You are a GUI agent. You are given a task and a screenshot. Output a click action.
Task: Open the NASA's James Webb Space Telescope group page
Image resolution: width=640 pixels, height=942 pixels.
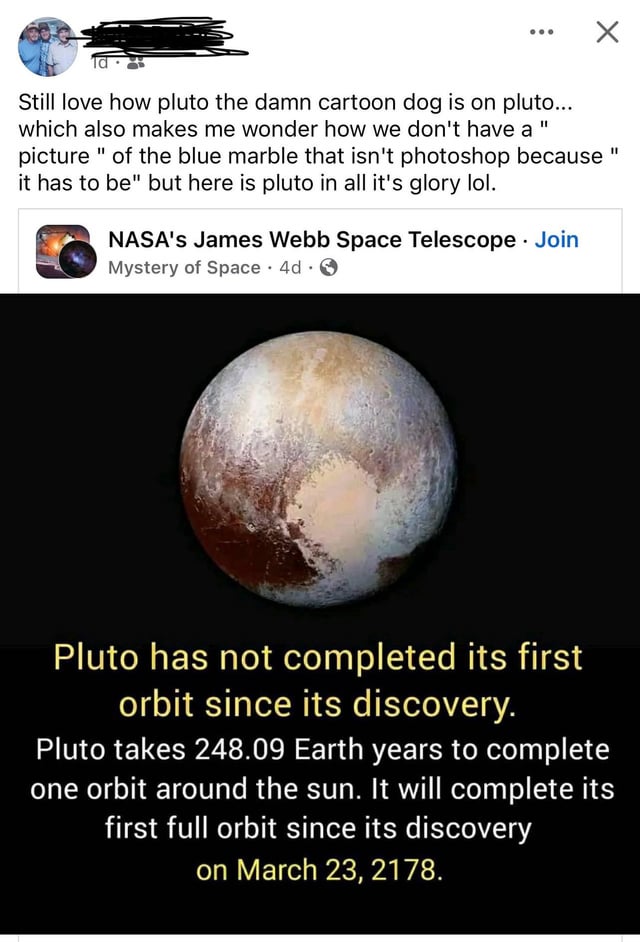click(x=311, y=240)
